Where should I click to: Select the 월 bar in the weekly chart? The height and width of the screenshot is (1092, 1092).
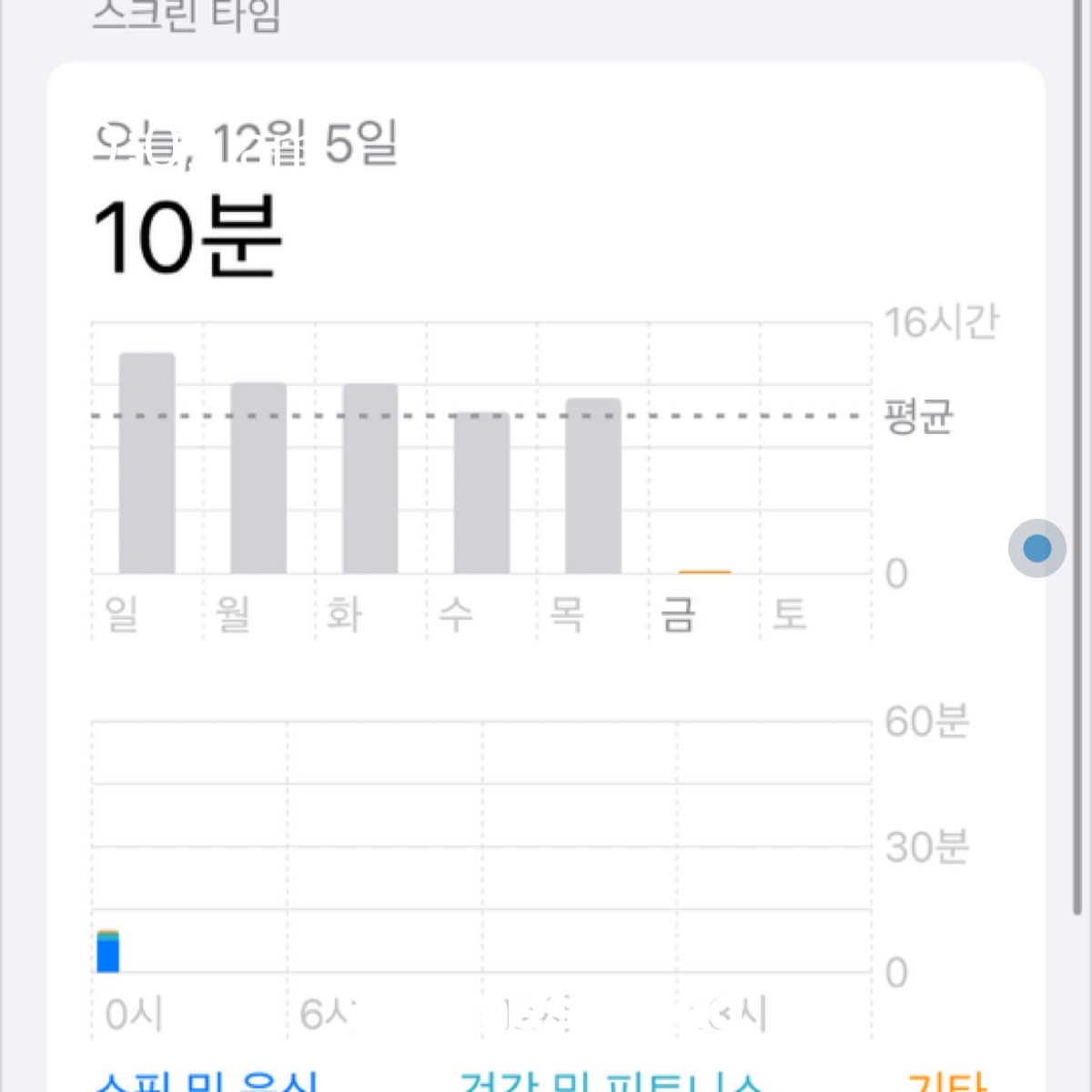tap(258, 479)
